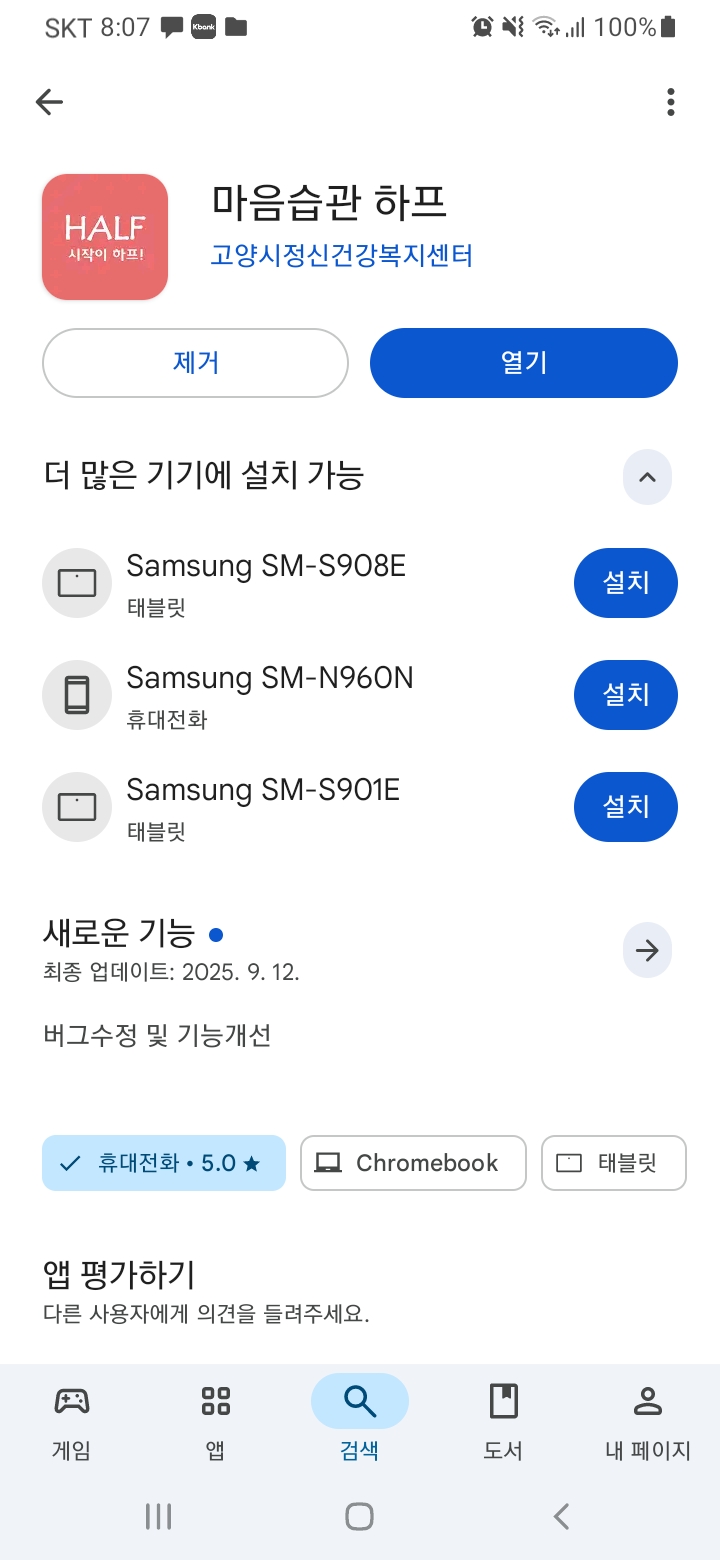The image size is (720, 1560).
Task: Install on Samsung SM-N960N phone
Action: 625,695
